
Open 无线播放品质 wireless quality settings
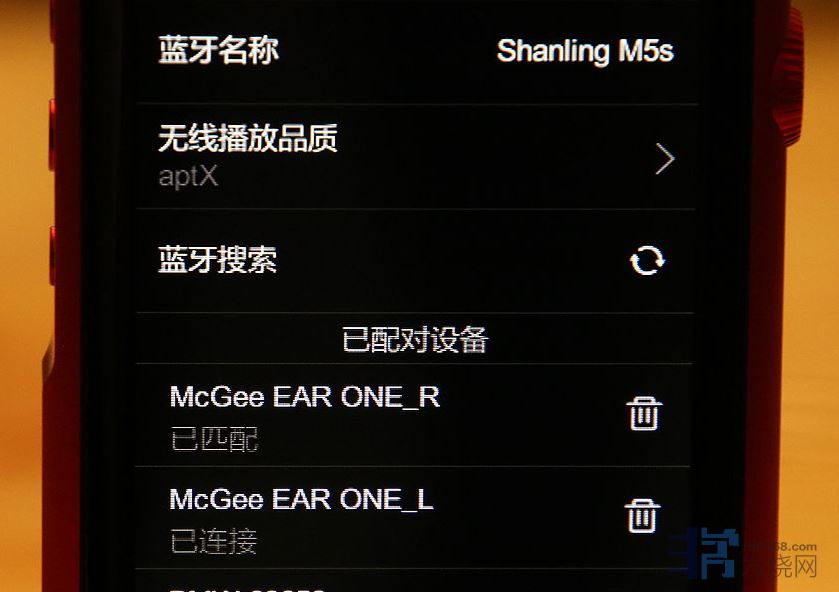(x=415, y=157)
